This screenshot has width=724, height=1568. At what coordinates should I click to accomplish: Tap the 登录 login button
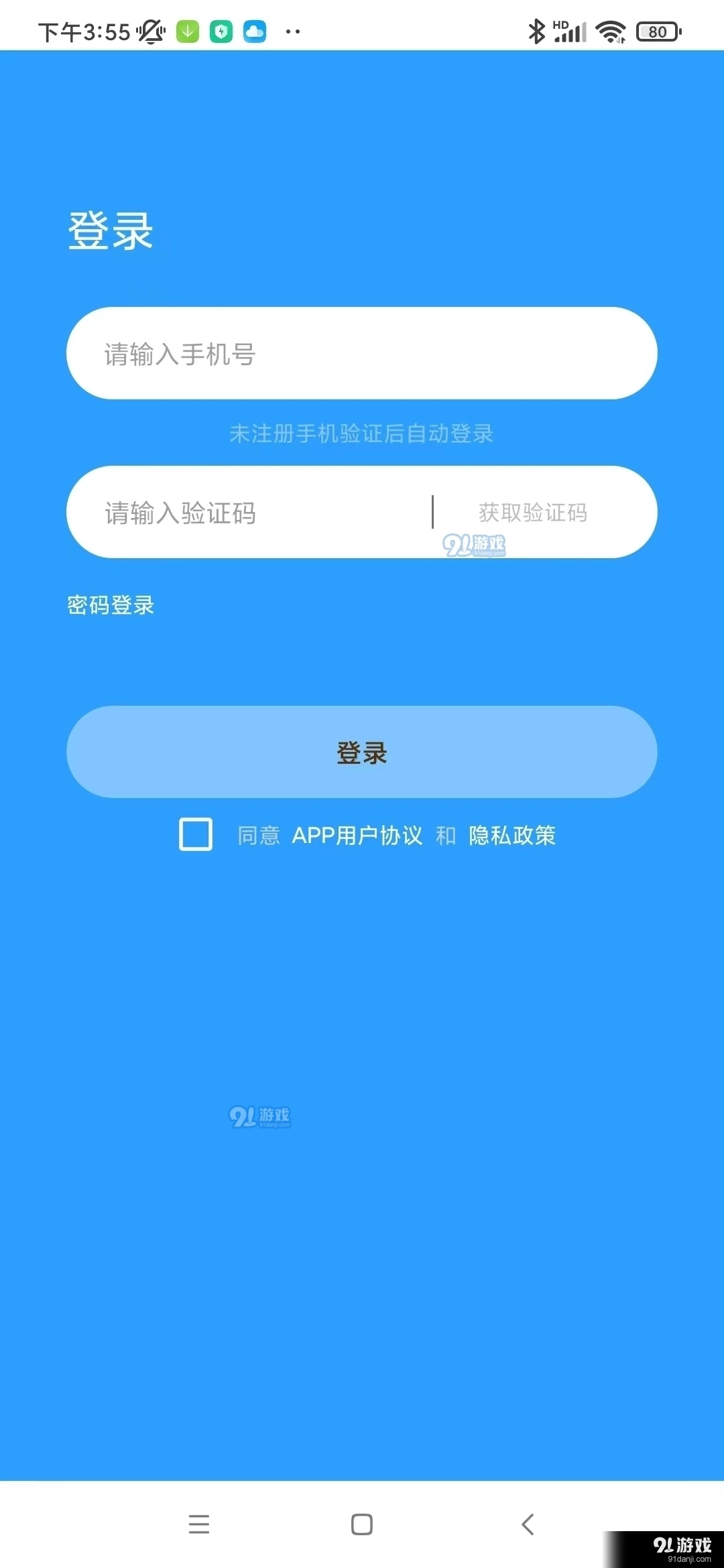[x=362, y=752]
